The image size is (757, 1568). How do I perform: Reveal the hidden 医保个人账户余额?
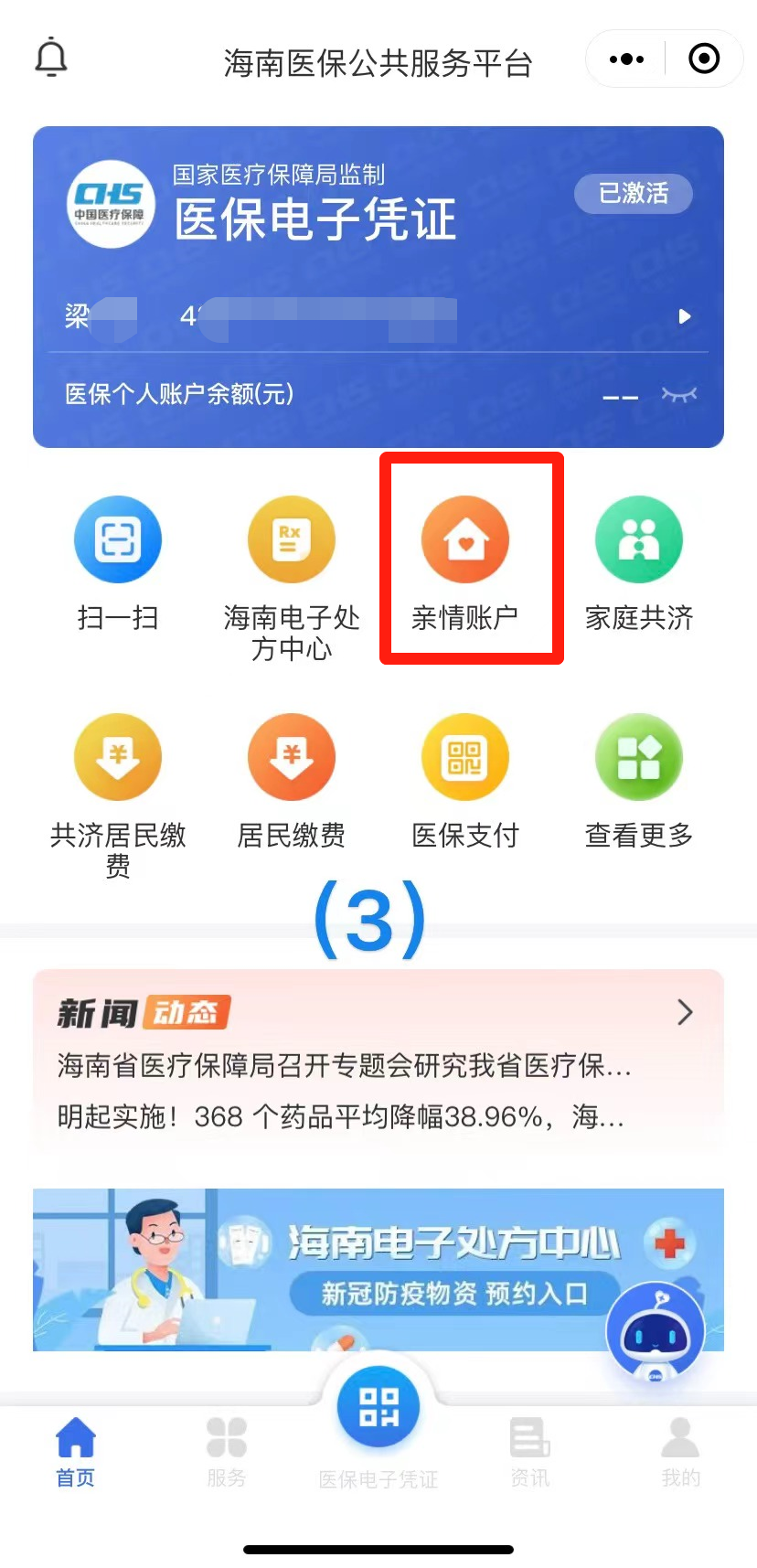(x=678, y=395)
